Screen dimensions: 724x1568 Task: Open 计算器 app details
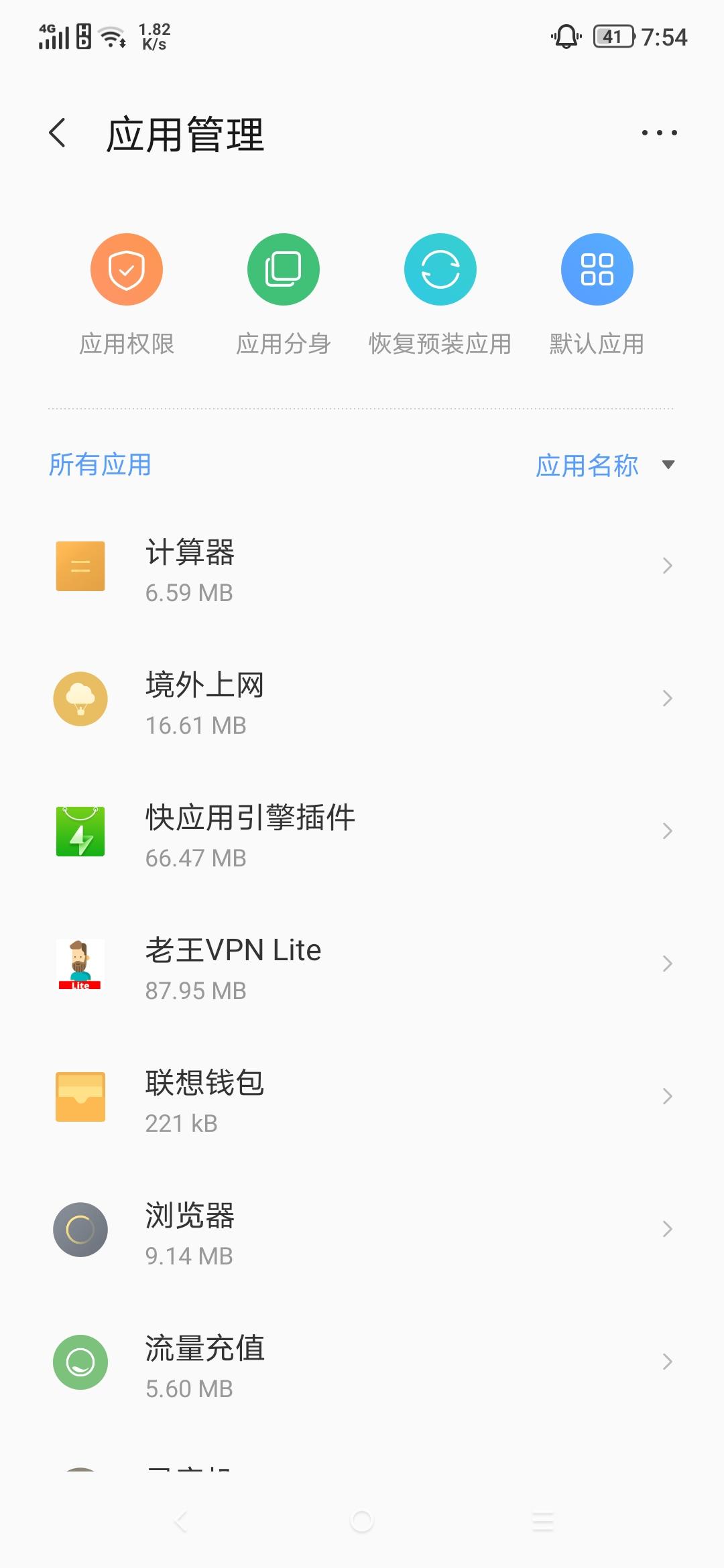[362, 567]
